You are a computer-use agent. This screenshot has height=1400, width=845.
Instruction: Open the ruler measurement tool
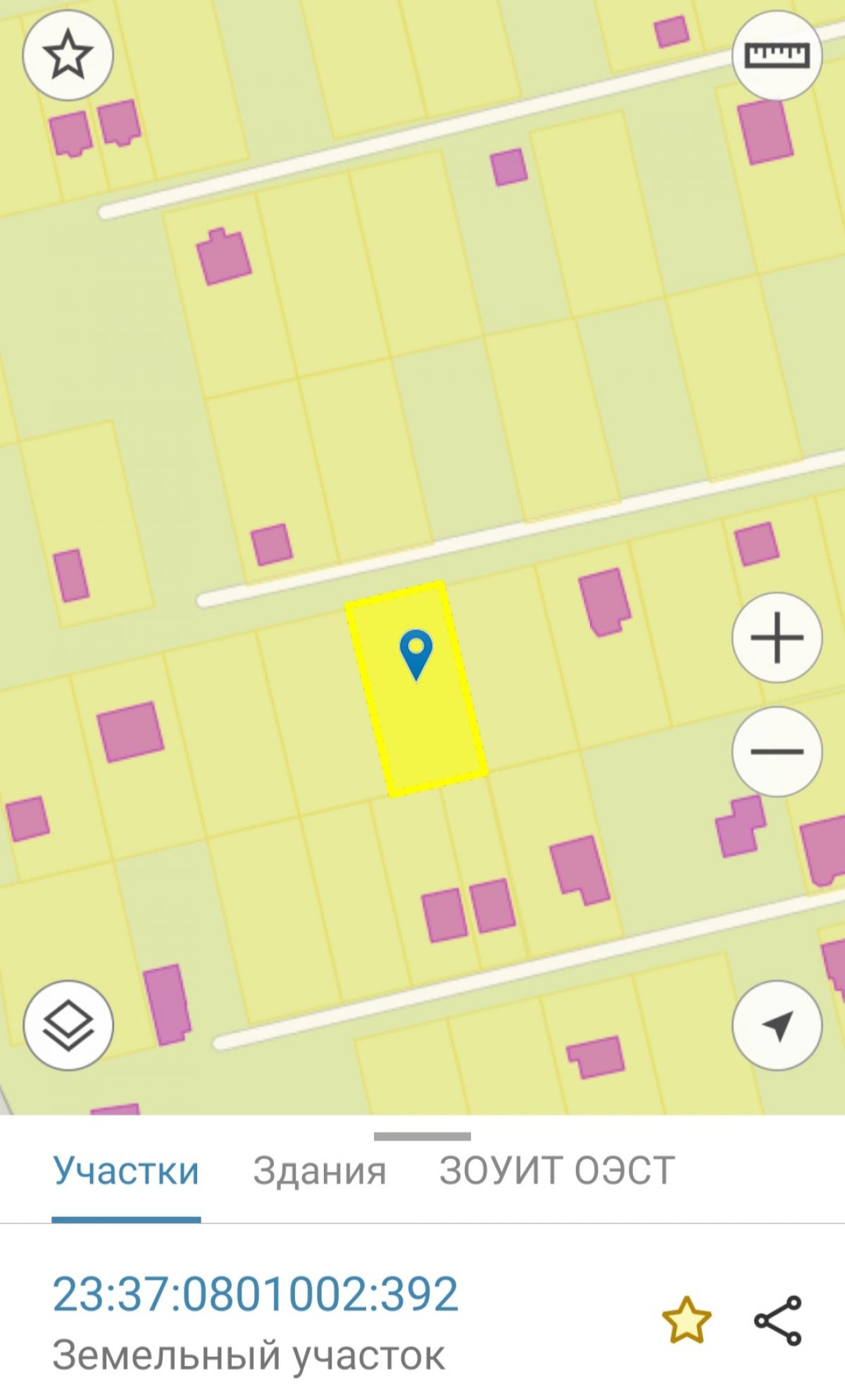pos(777,54)
